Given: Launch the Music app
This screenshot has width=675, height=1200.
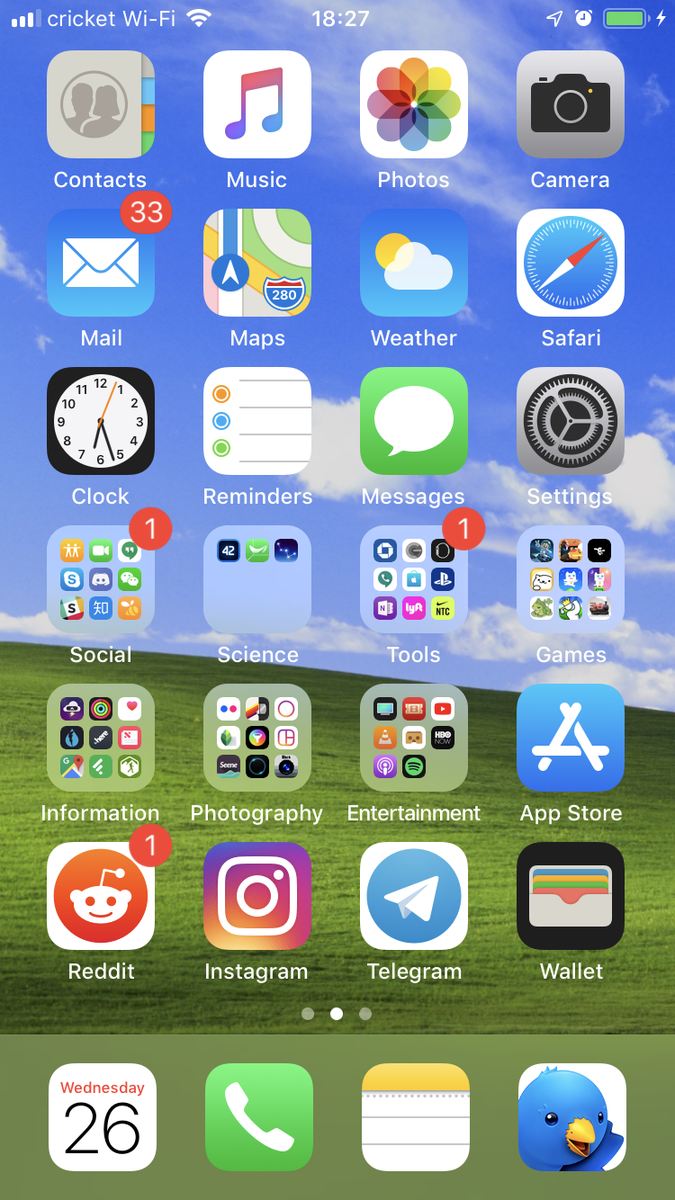Looking at the screenshot, I should coord(257,105).
